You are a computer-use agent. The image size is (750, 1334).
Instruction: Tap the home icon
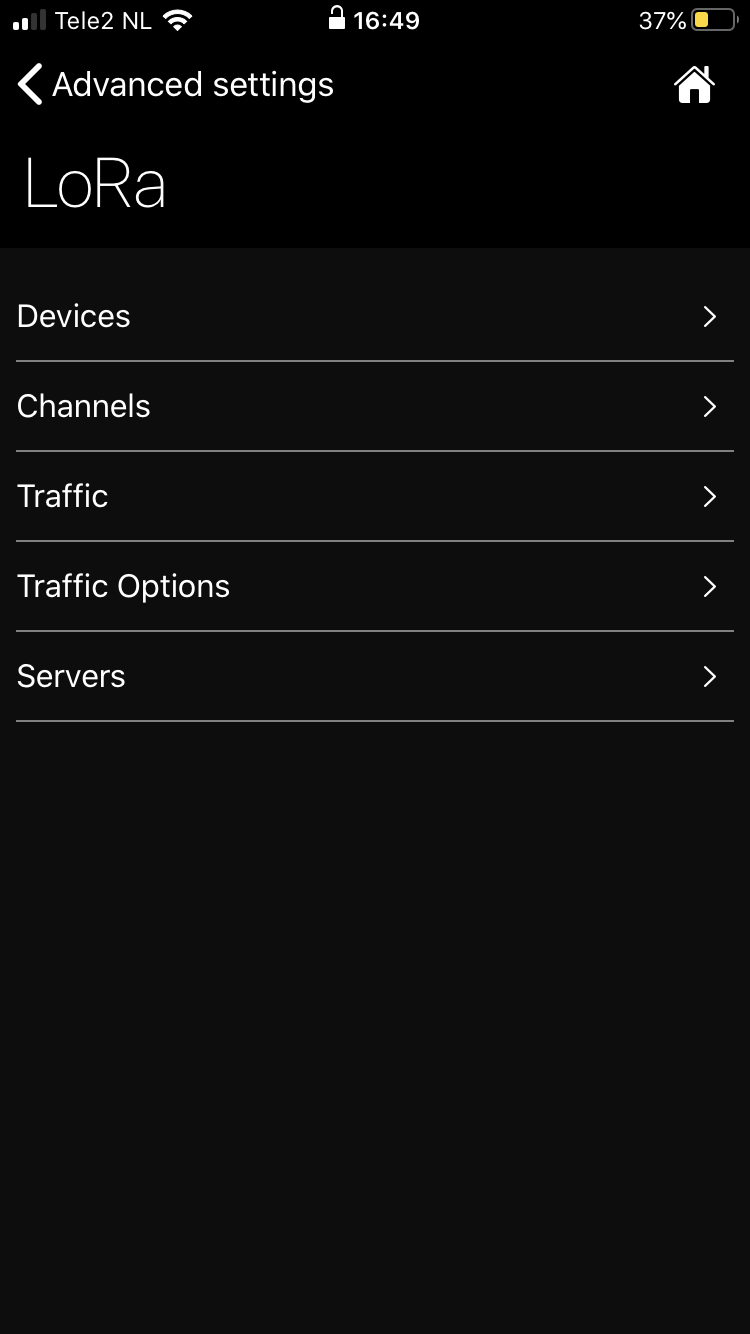click(694, 85)
